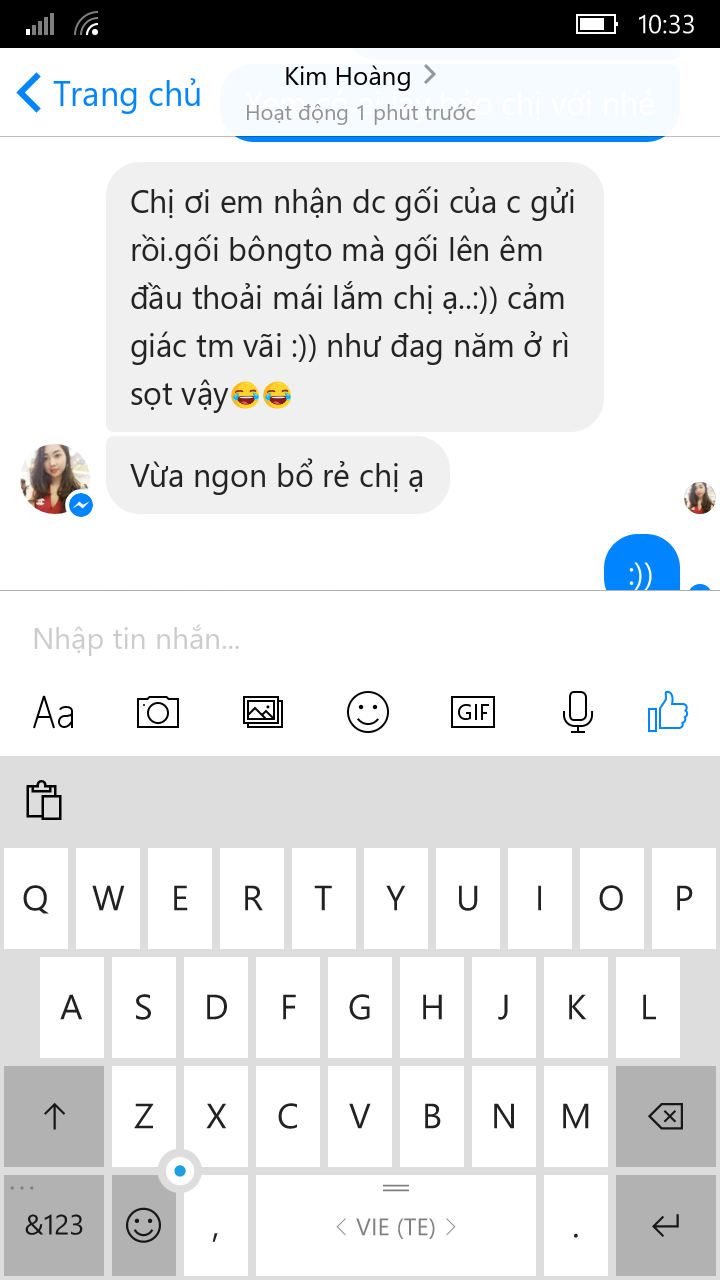This screenshot has width=720, height=1280.
Task: Hit the keyboard's enter key
Action: tap(666, 1225)
